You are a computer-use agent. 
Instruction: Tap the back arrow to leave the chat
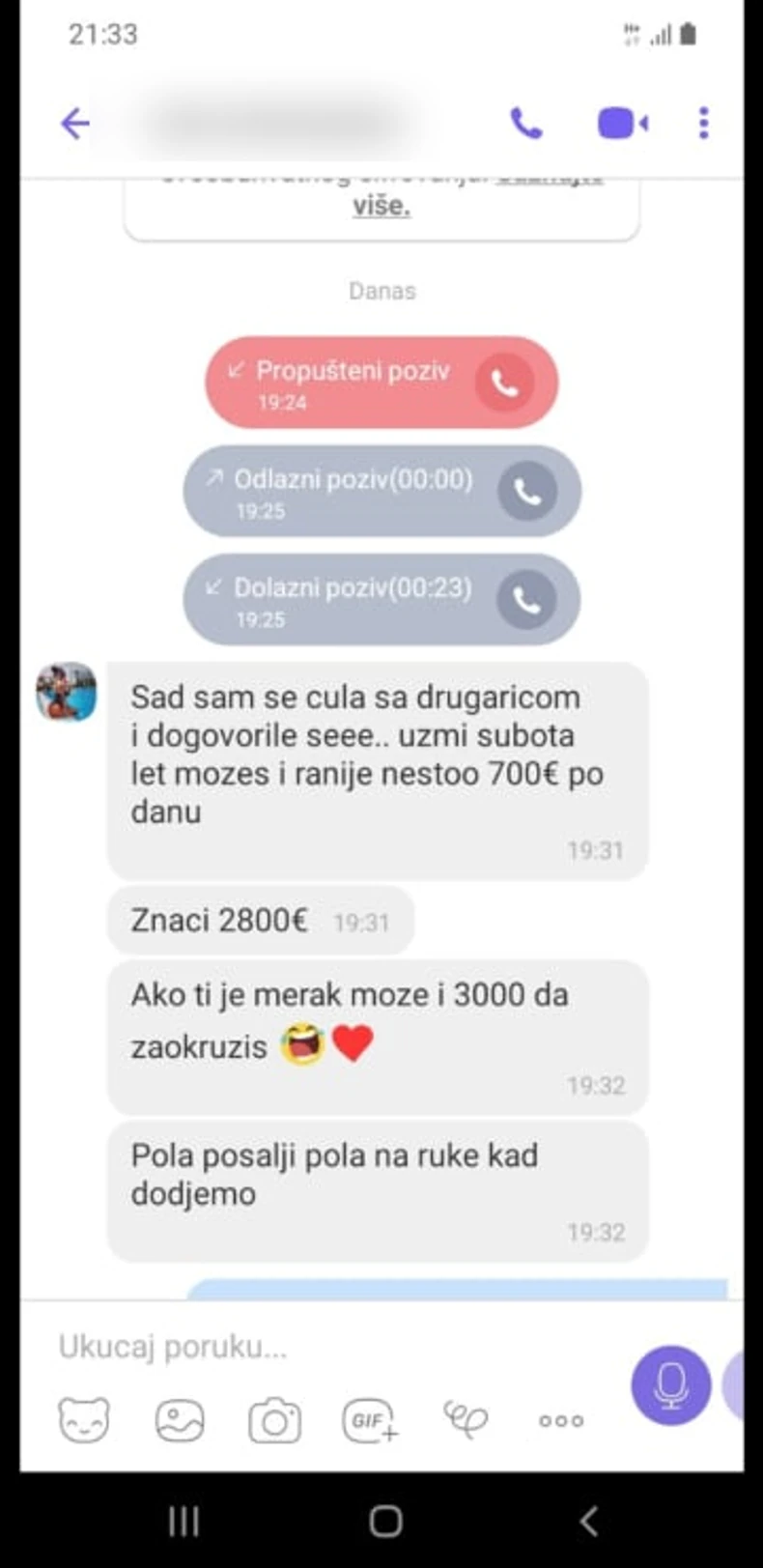point(74,124)
